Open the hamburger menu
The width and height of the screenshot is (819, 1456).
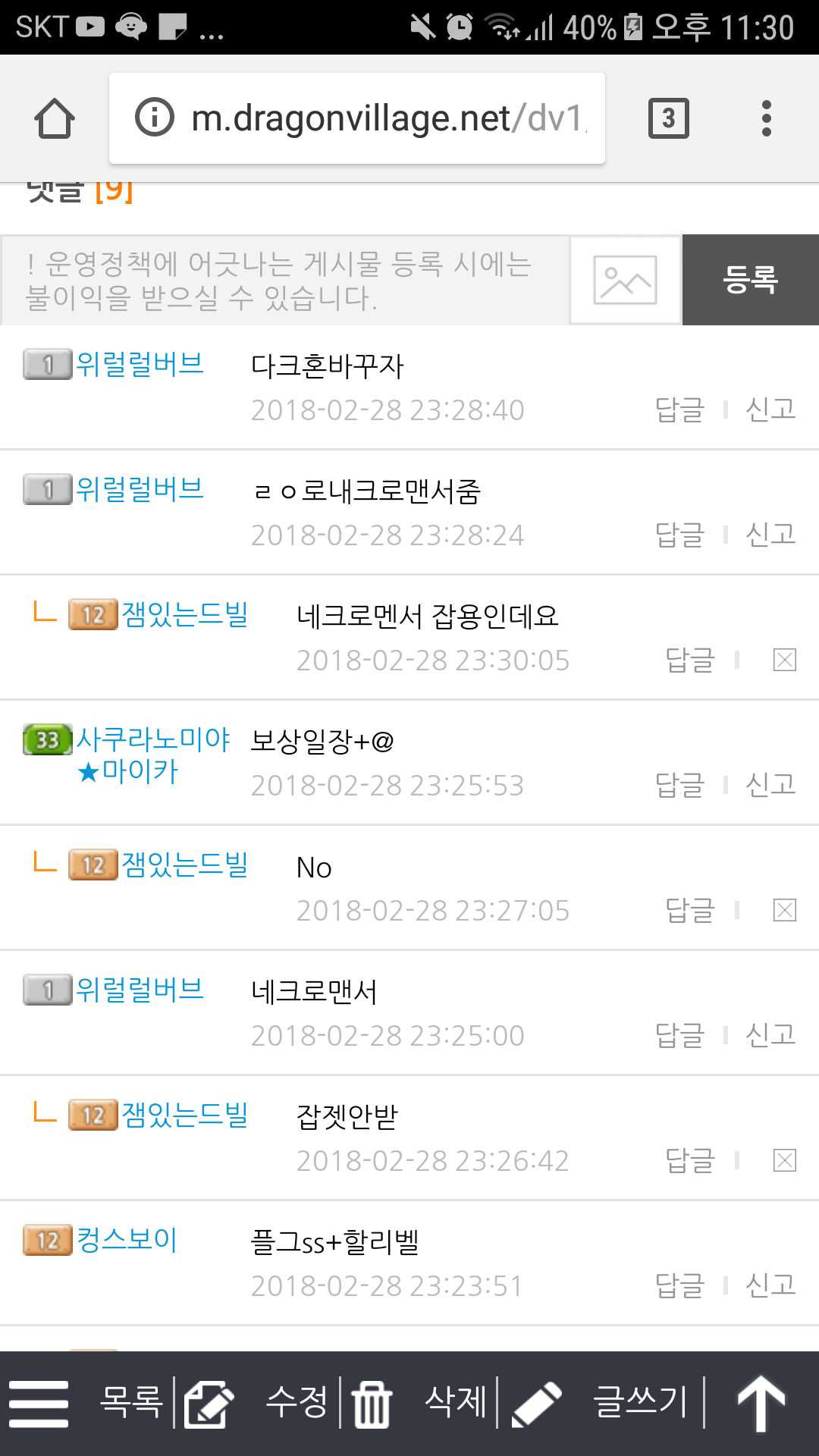pyautogui.click(x=38, y=1403)
